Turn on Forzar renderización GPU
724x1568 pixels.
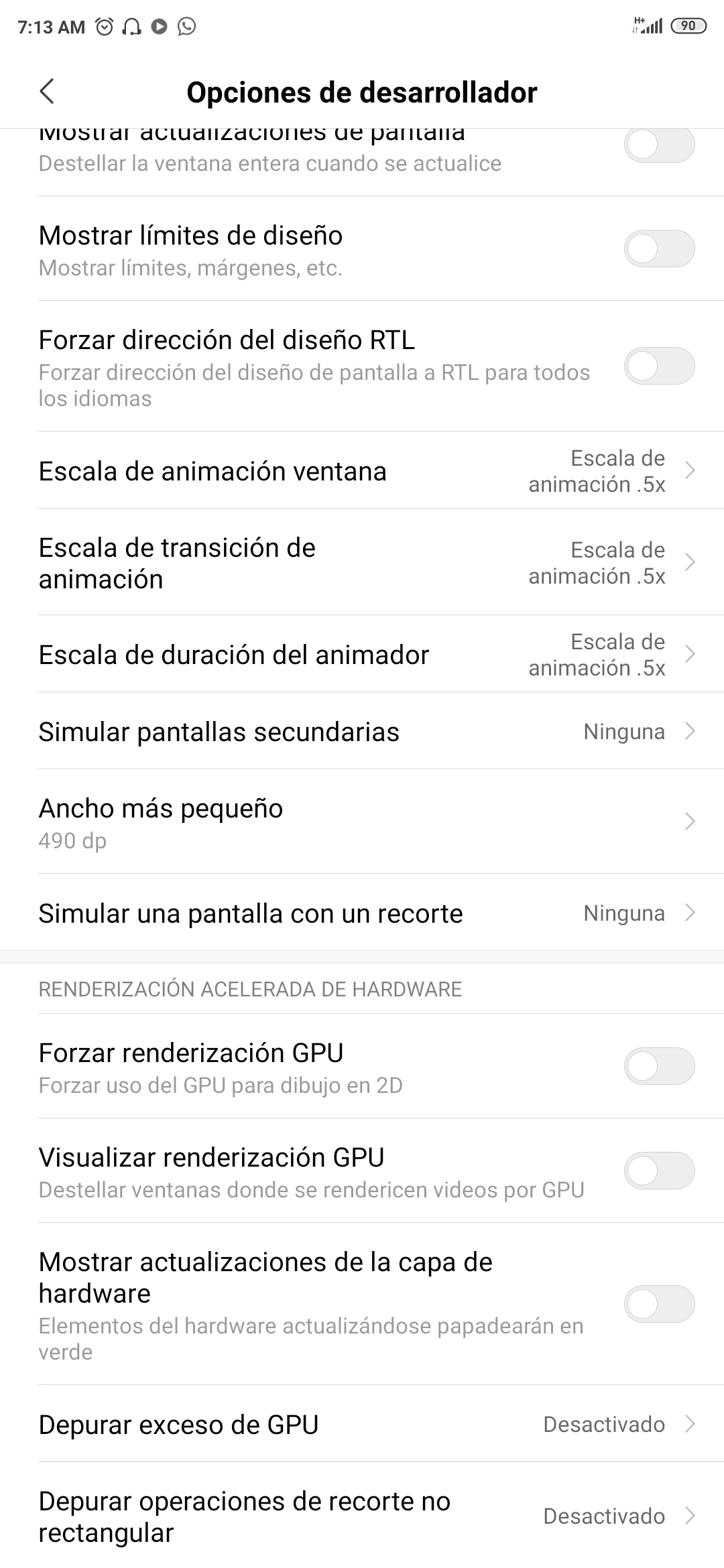pyautogui.click(x=659, y=1066)
